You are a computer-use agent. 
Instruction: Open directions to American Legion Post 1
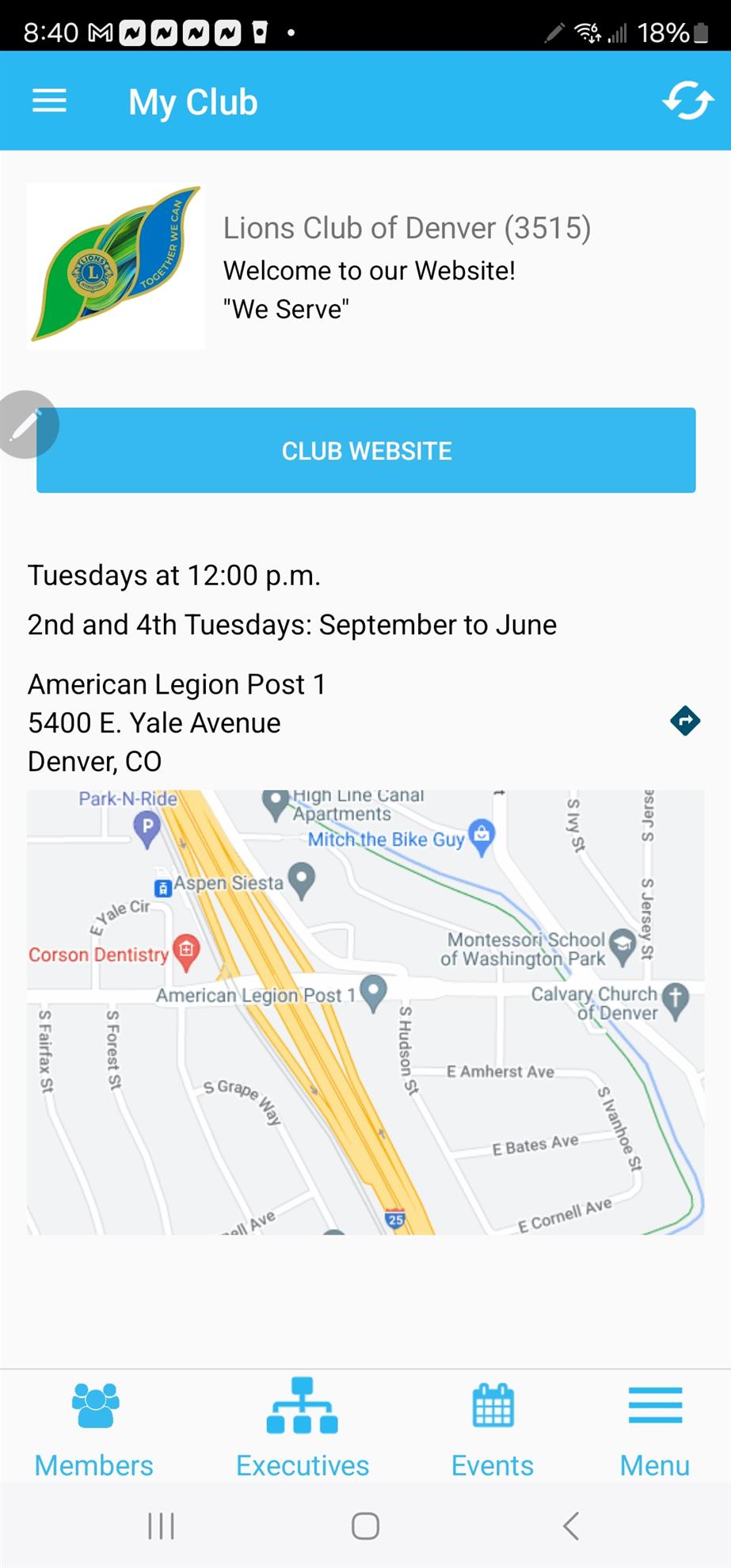[686, 721]
